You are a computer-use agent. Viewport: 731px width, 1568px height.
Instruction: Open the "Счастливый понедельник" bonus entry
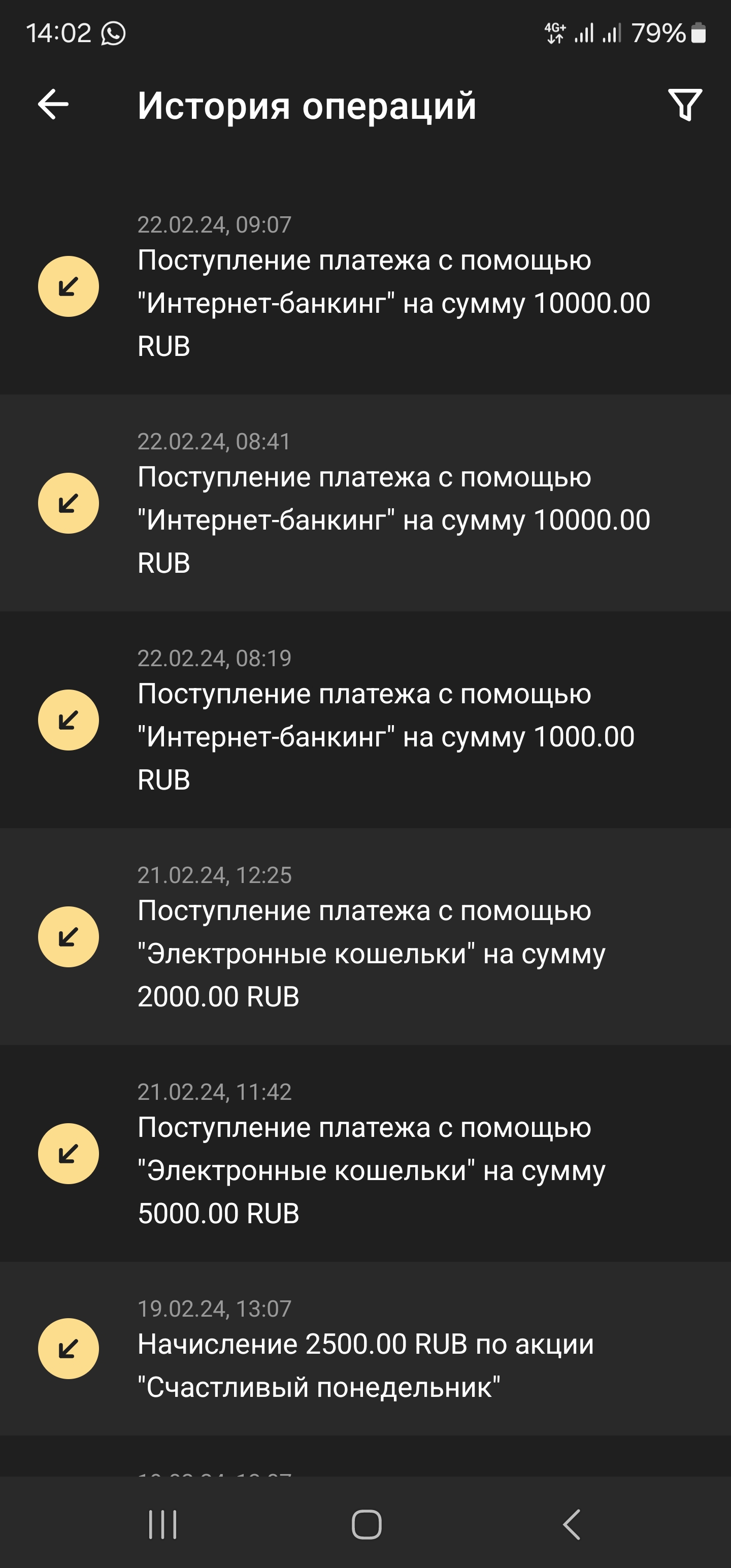[365, 1348]
